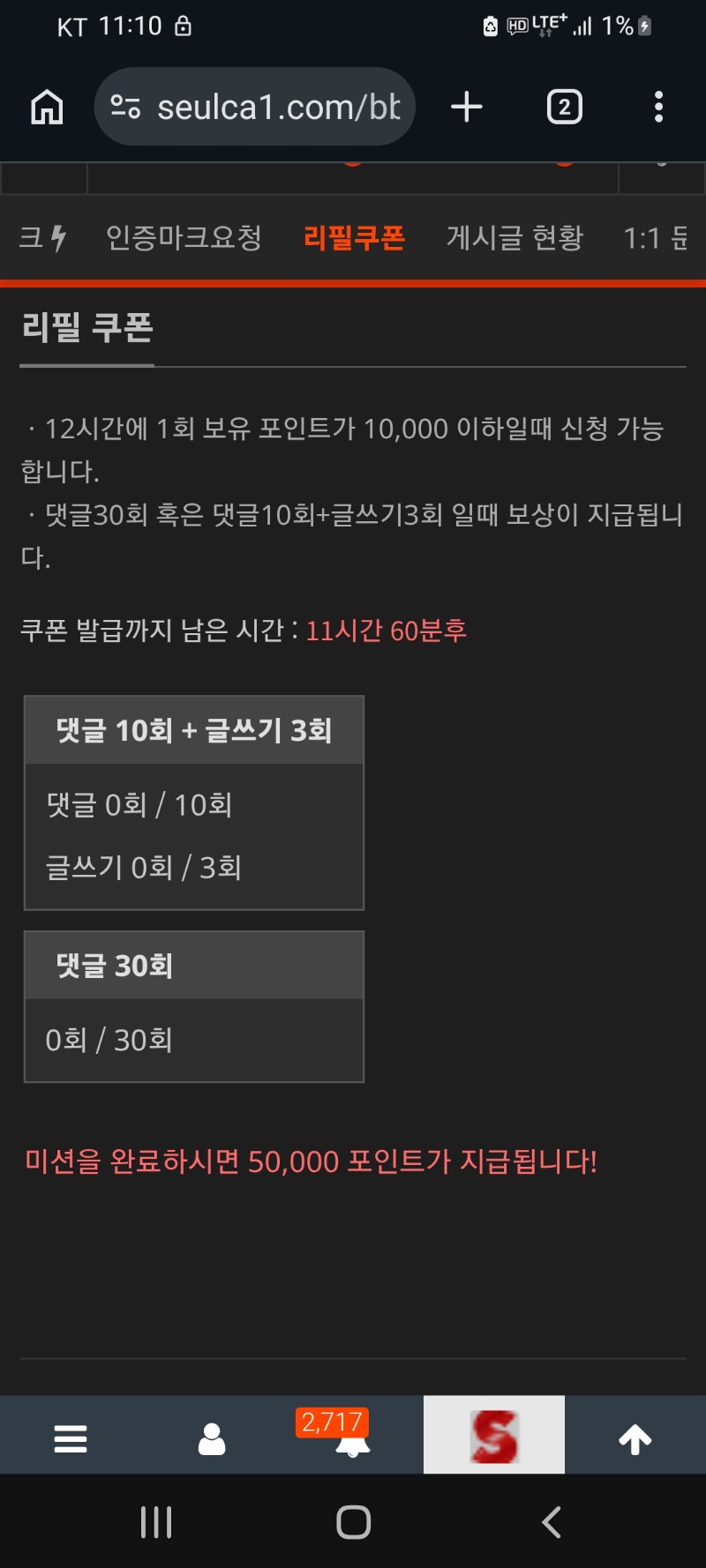Open the user profile icon
The height and width of the screenshot is (1568, 706).
coord(212,1438)
